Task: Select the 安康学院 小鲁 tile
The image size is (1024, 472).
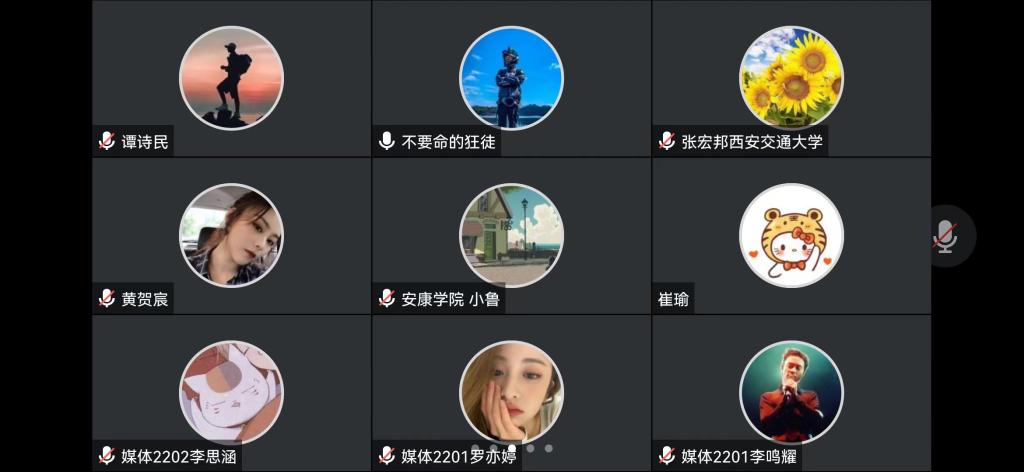Action: pos(511,236)
